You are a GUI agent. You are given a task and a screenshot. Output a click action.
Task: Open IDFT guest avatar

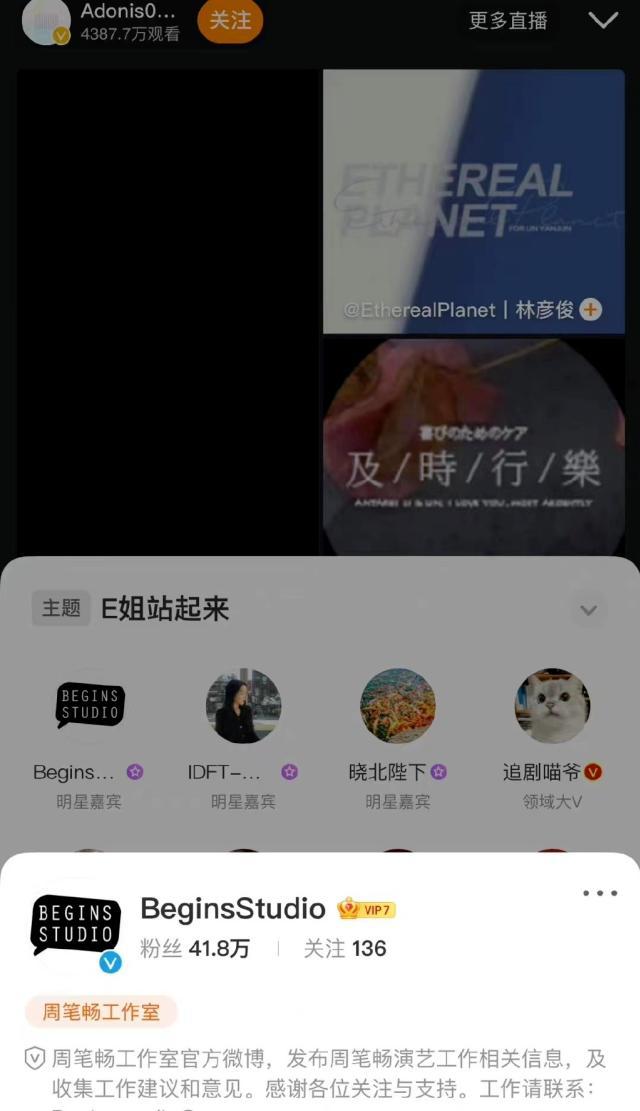tap(243, 706)
